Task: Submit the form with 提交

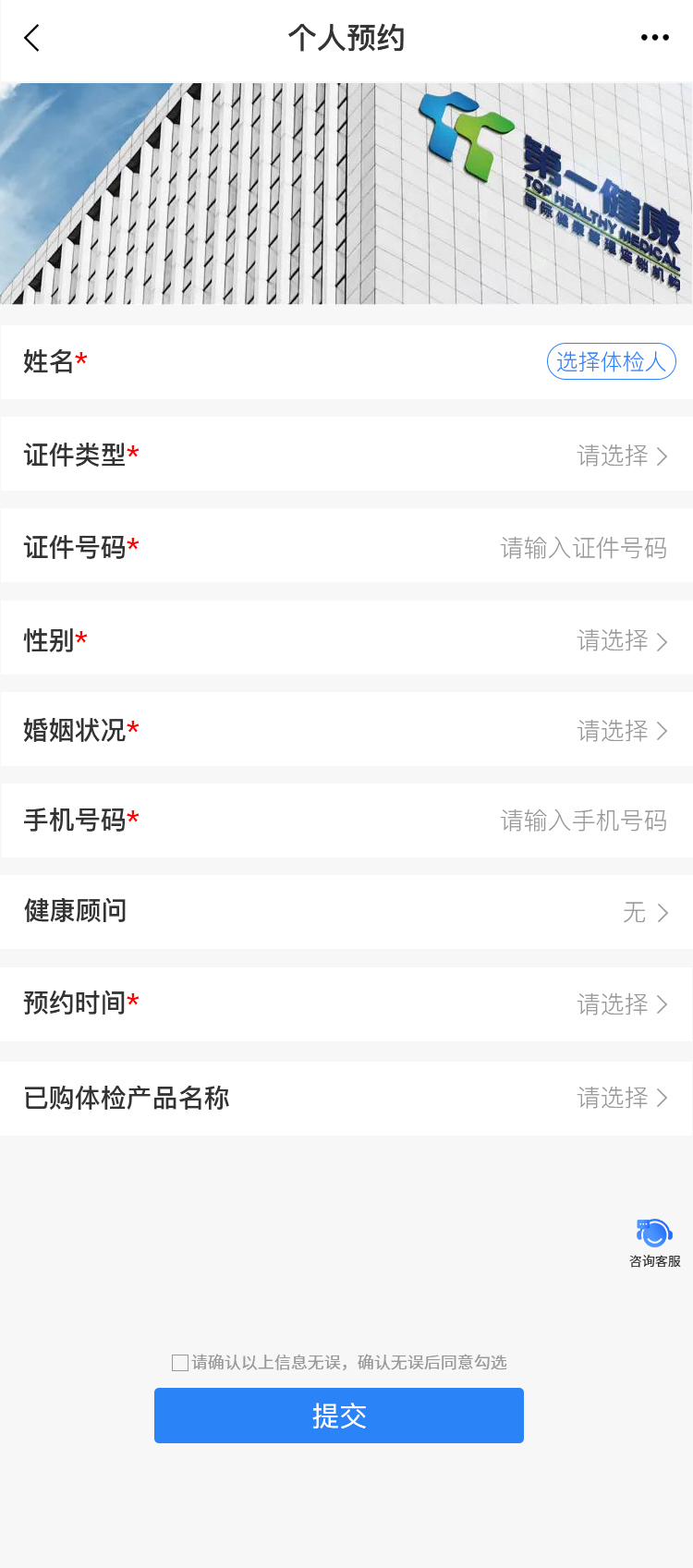Action: [x=339, y=1416]
